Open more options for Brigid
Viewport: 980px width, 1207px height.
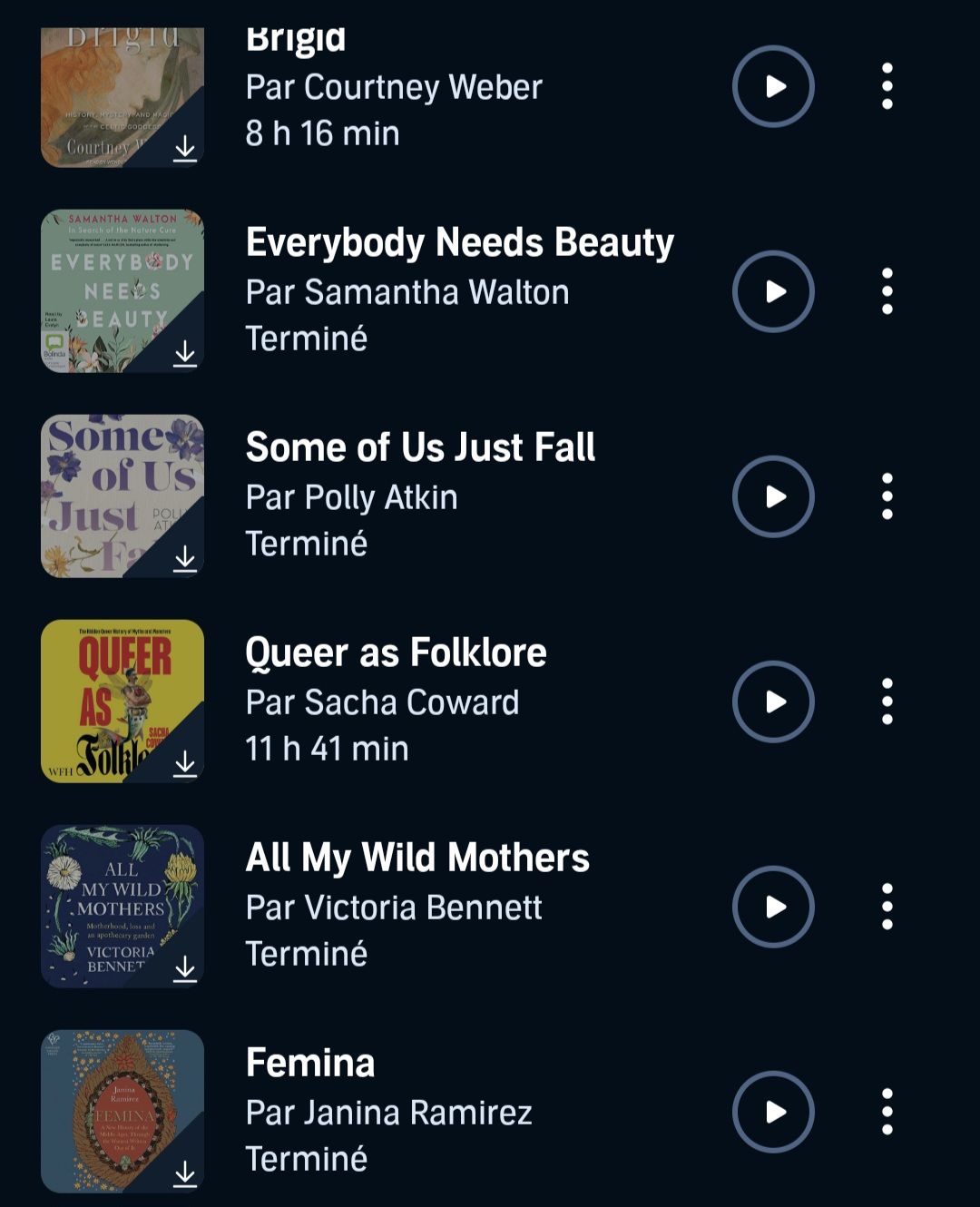click(x=887, y=86)
